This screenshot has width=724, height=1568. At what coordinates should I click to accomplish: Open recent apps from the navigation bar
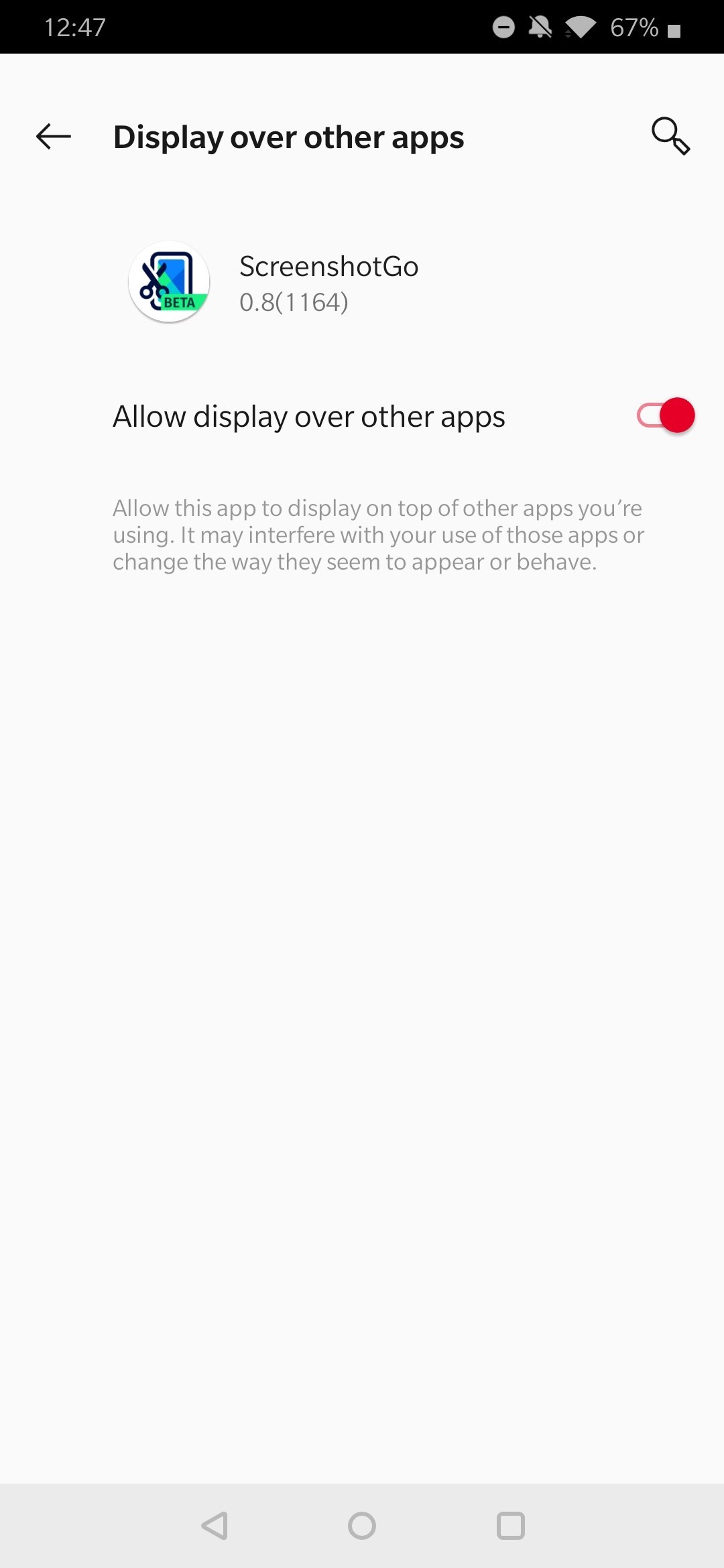[510, 1526]
